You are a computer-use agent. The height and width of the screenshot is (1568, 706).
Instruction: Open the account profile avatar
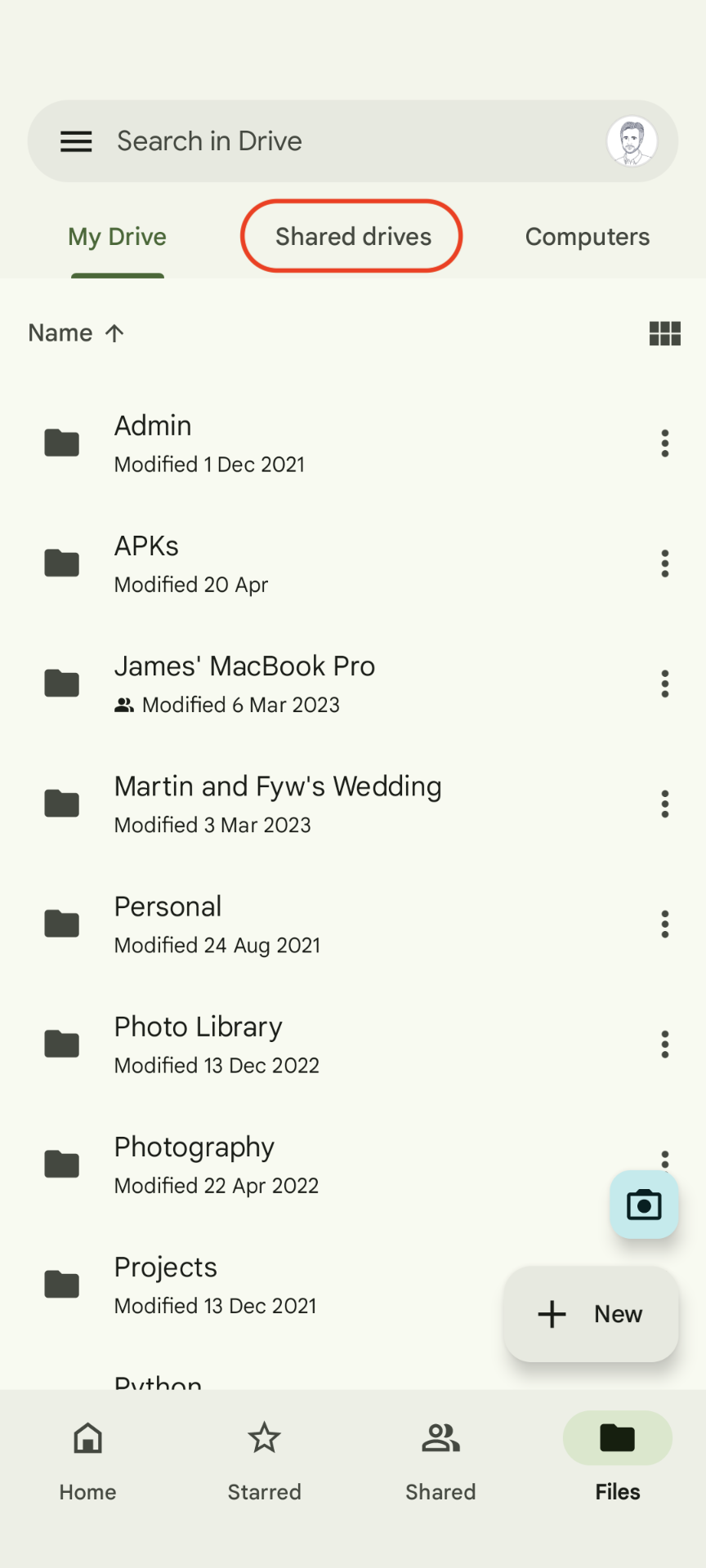[x=632, y=141]
